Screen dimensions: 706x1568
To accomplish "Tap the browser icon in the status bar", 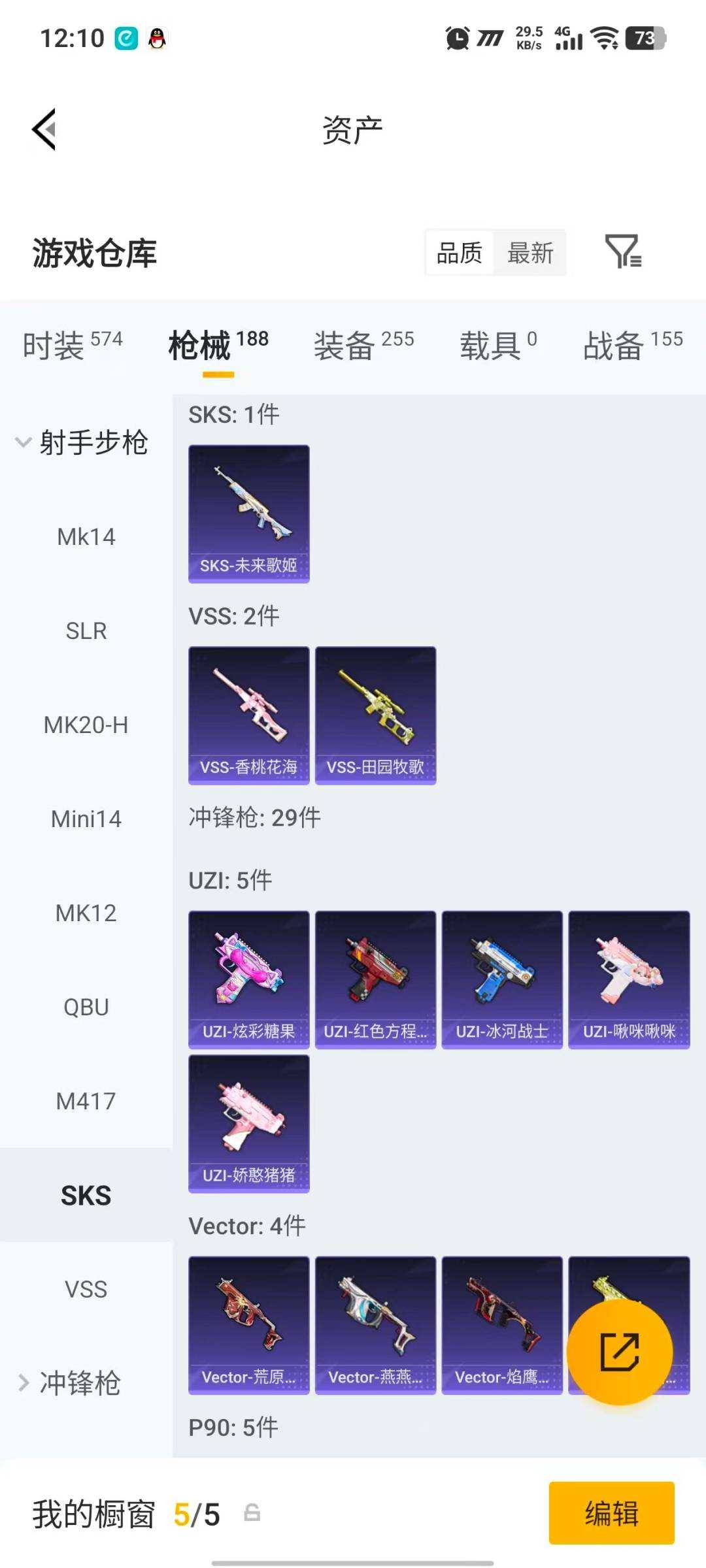I will [124, 39].
